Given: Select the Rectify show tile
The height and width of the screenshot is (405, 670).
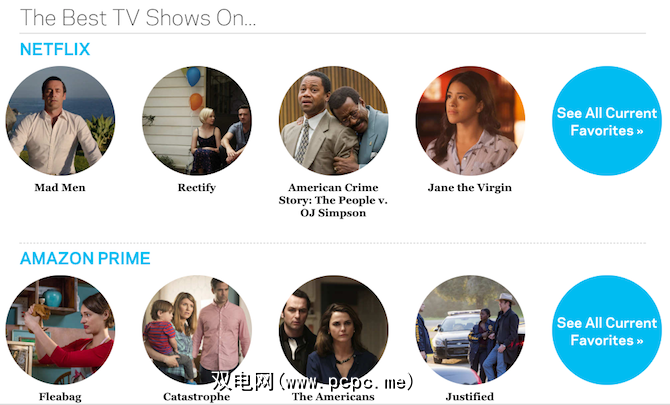Looking at the screenshot, I should [196, 121].
